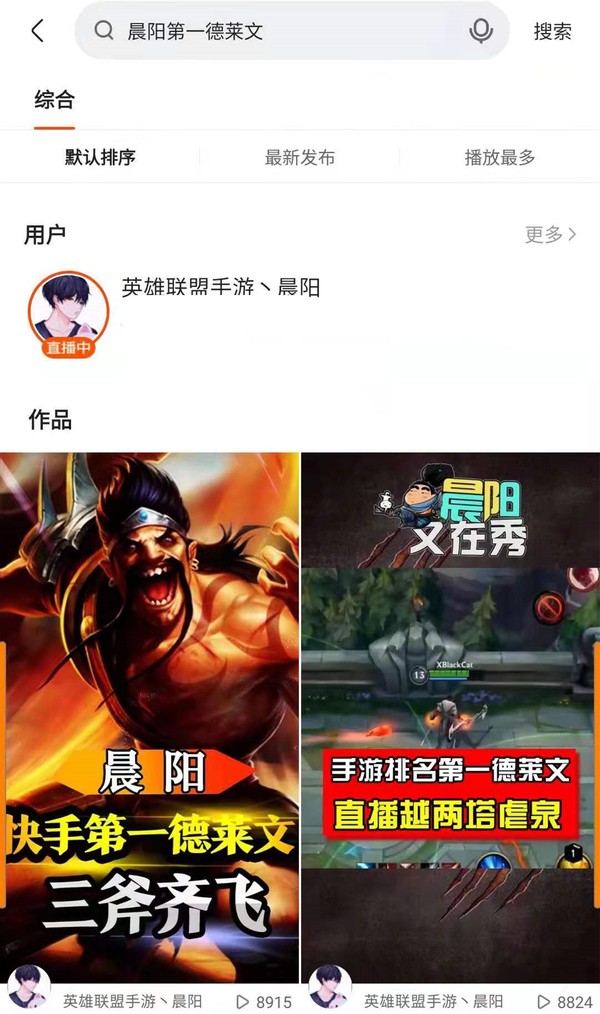Go back using the arrow icon
Viewport: 600px width, 1014px height.
click(38, 31)
